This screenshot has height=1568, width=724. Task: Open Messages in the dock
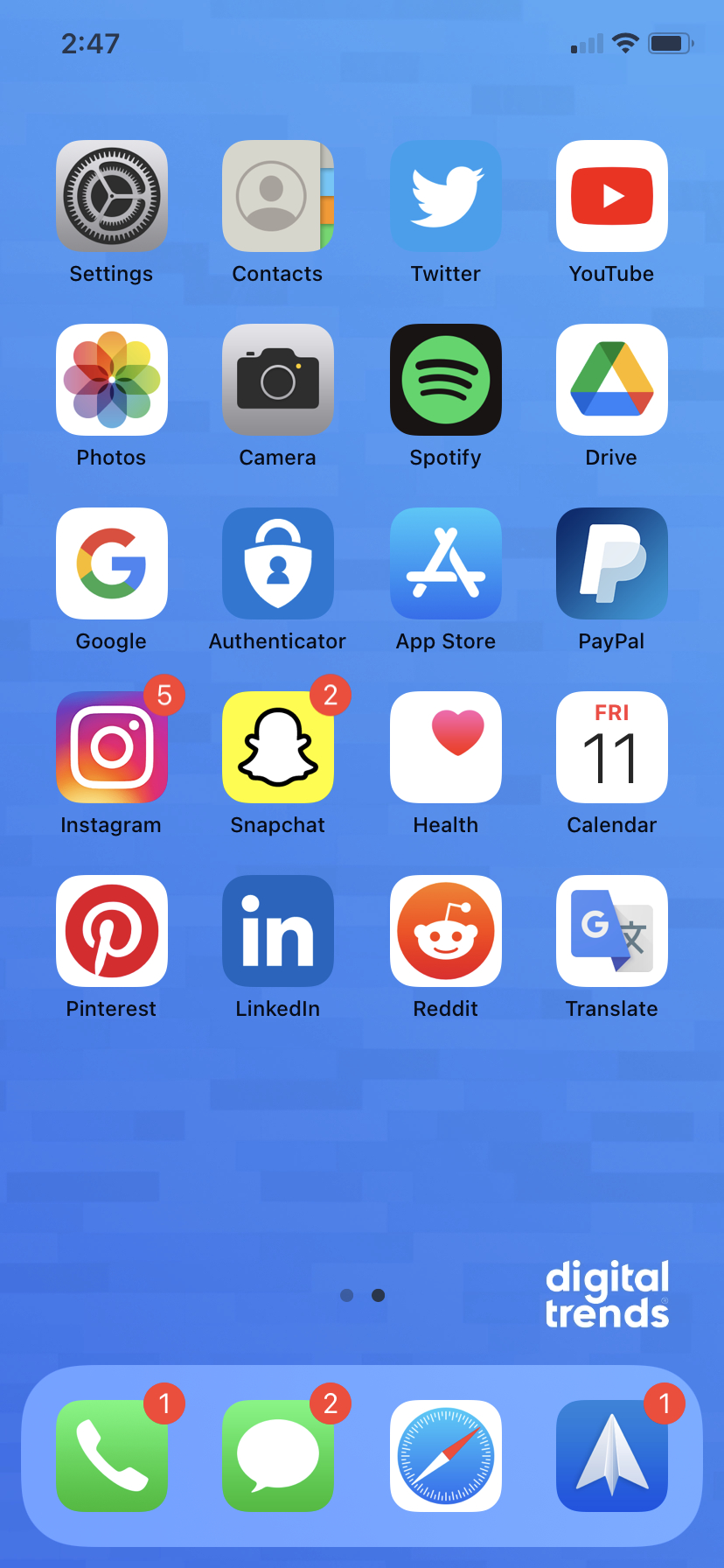coord(278,1456)
